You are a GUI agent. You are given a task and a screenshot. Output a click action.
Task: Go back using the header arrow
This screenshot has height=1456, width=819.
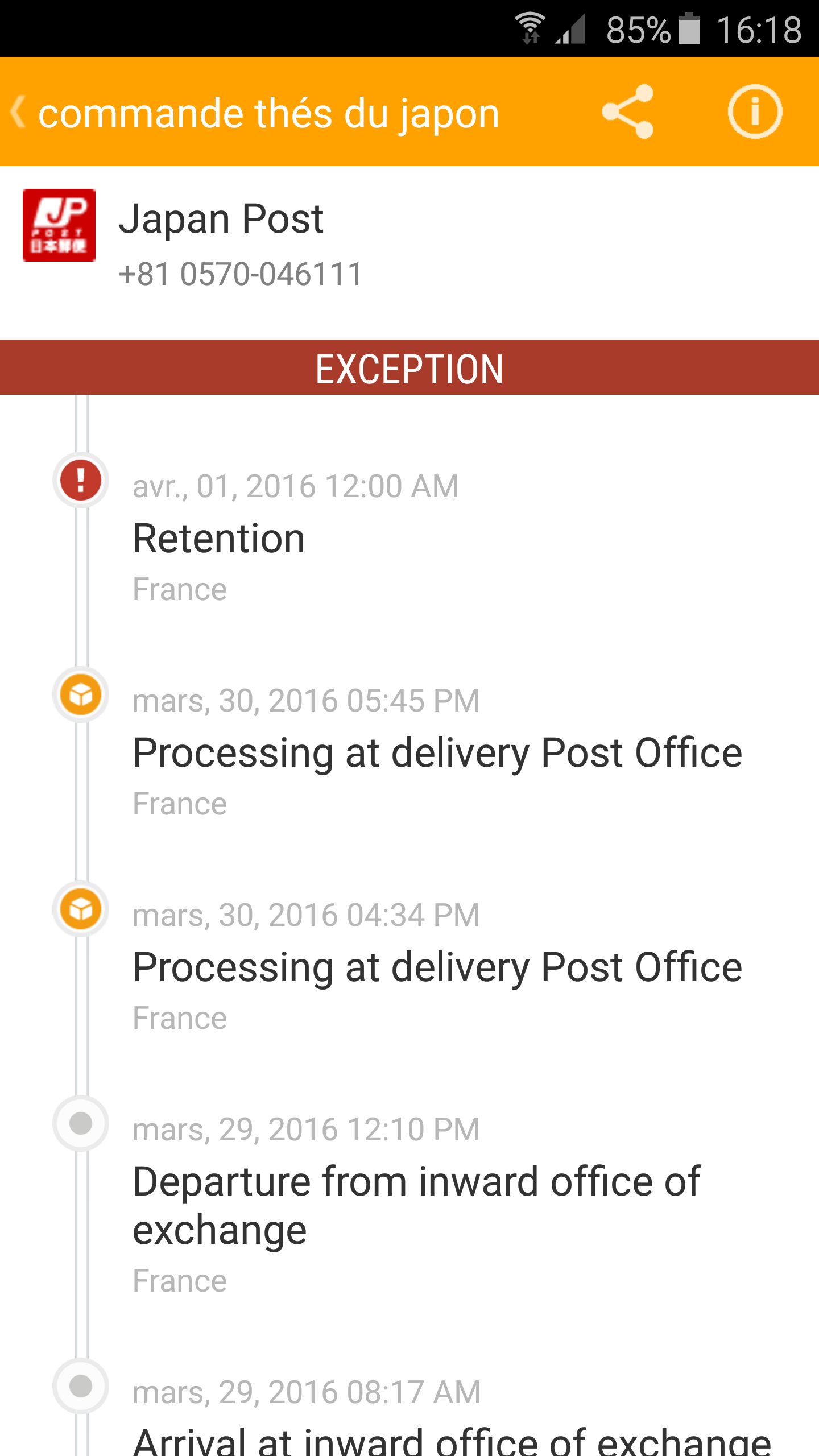tap(18, 112)
